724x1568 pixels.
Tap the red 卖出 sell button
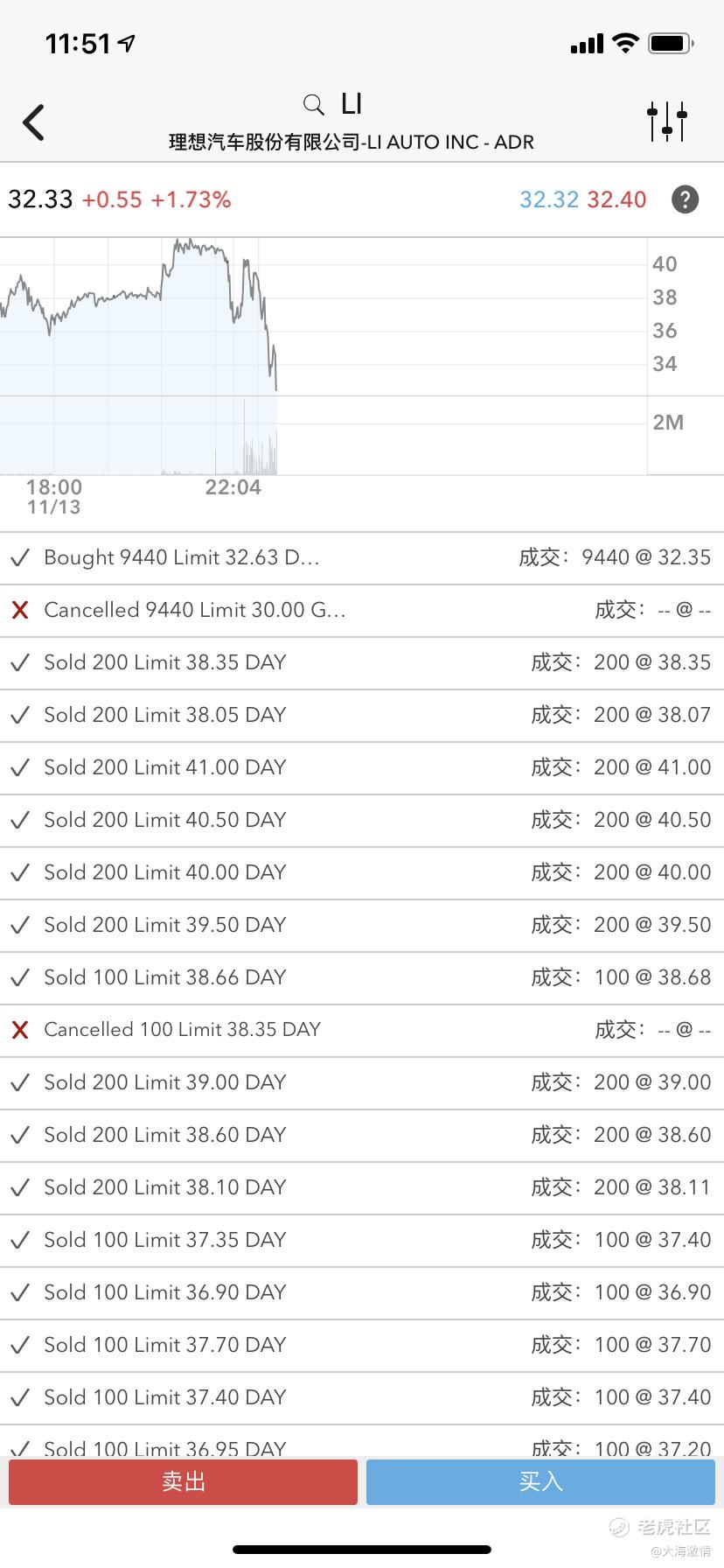click(x=183, y=1481)
